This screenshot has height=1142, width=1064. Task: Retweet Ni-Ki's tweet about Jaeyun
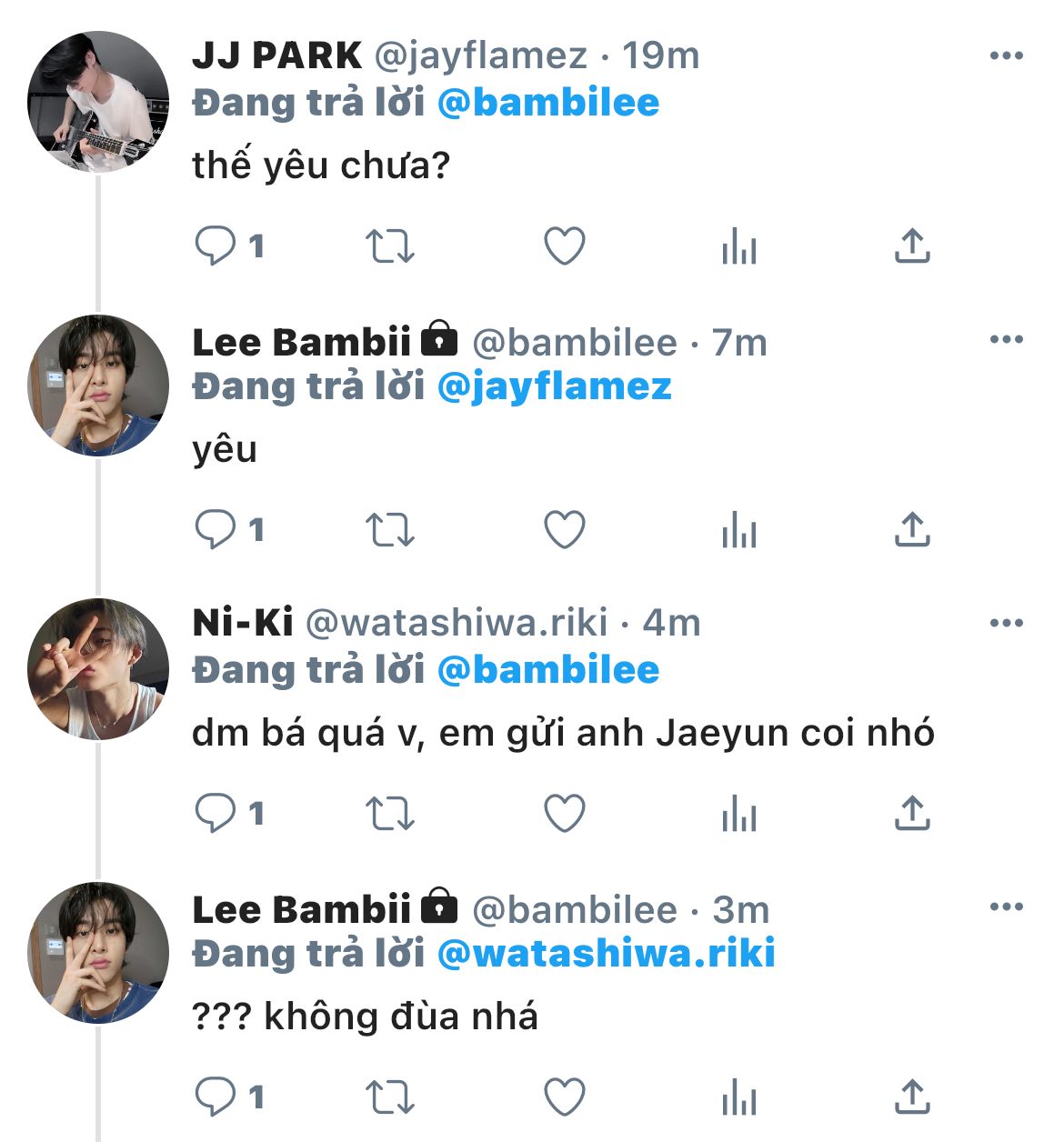389,813
